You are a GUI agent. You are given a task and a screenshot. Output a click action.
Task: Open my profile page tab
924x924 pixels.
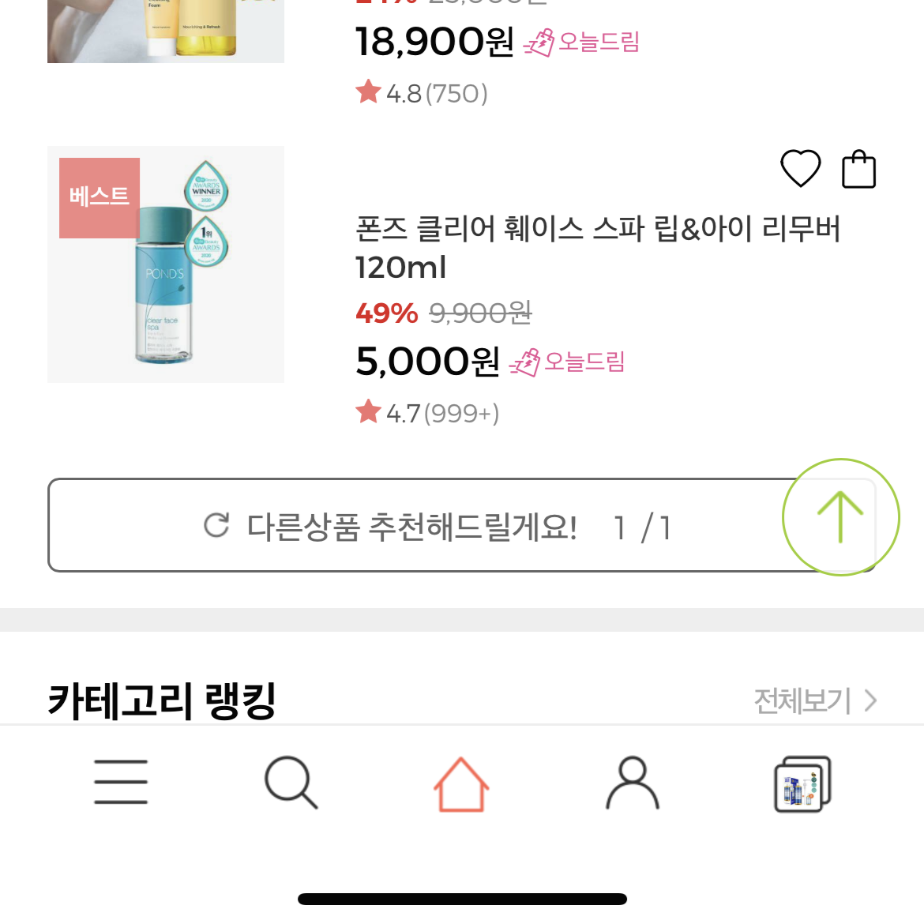(x=632, y=782)
